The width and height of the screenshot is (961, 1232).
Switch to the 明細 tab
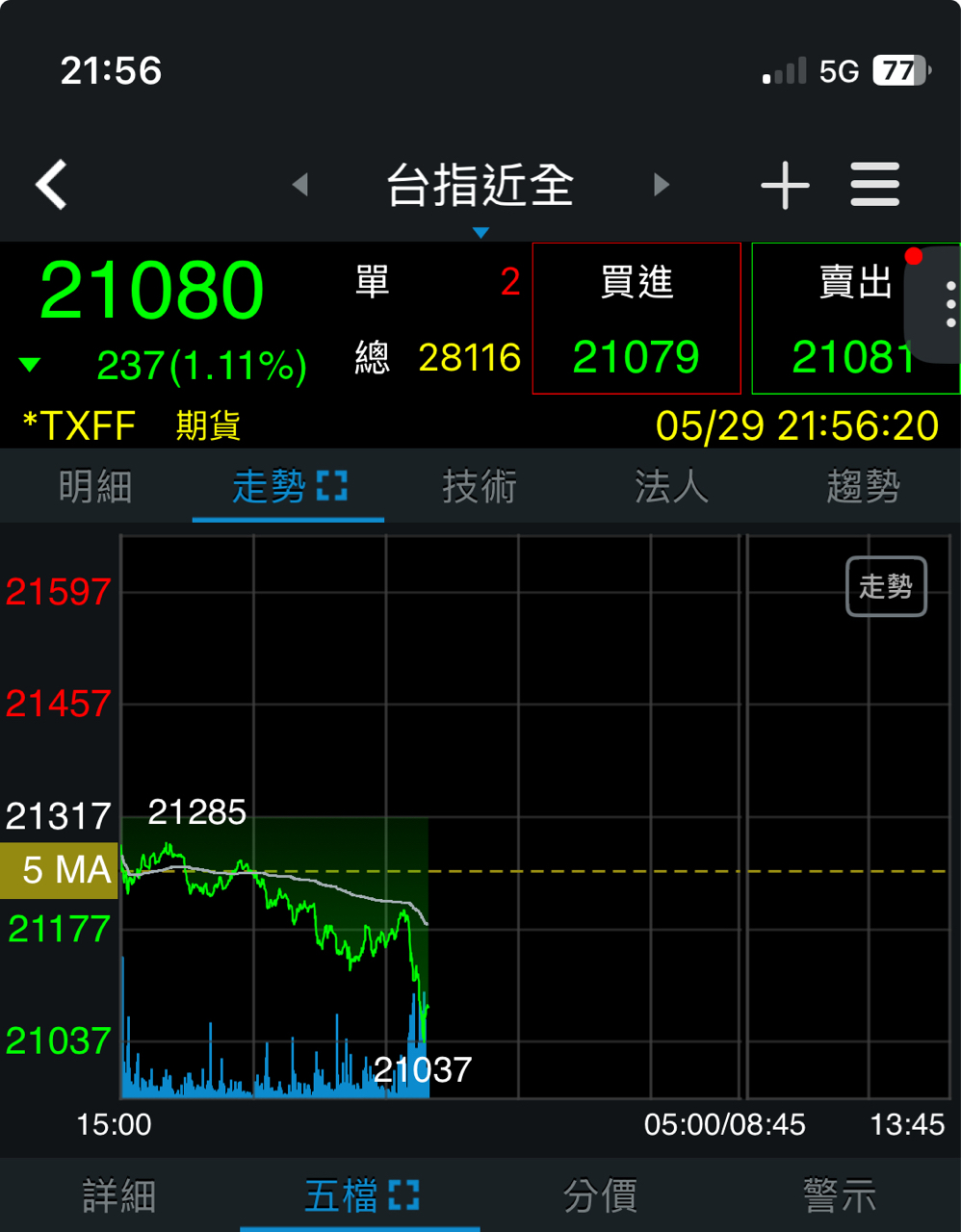coord(95,486)
